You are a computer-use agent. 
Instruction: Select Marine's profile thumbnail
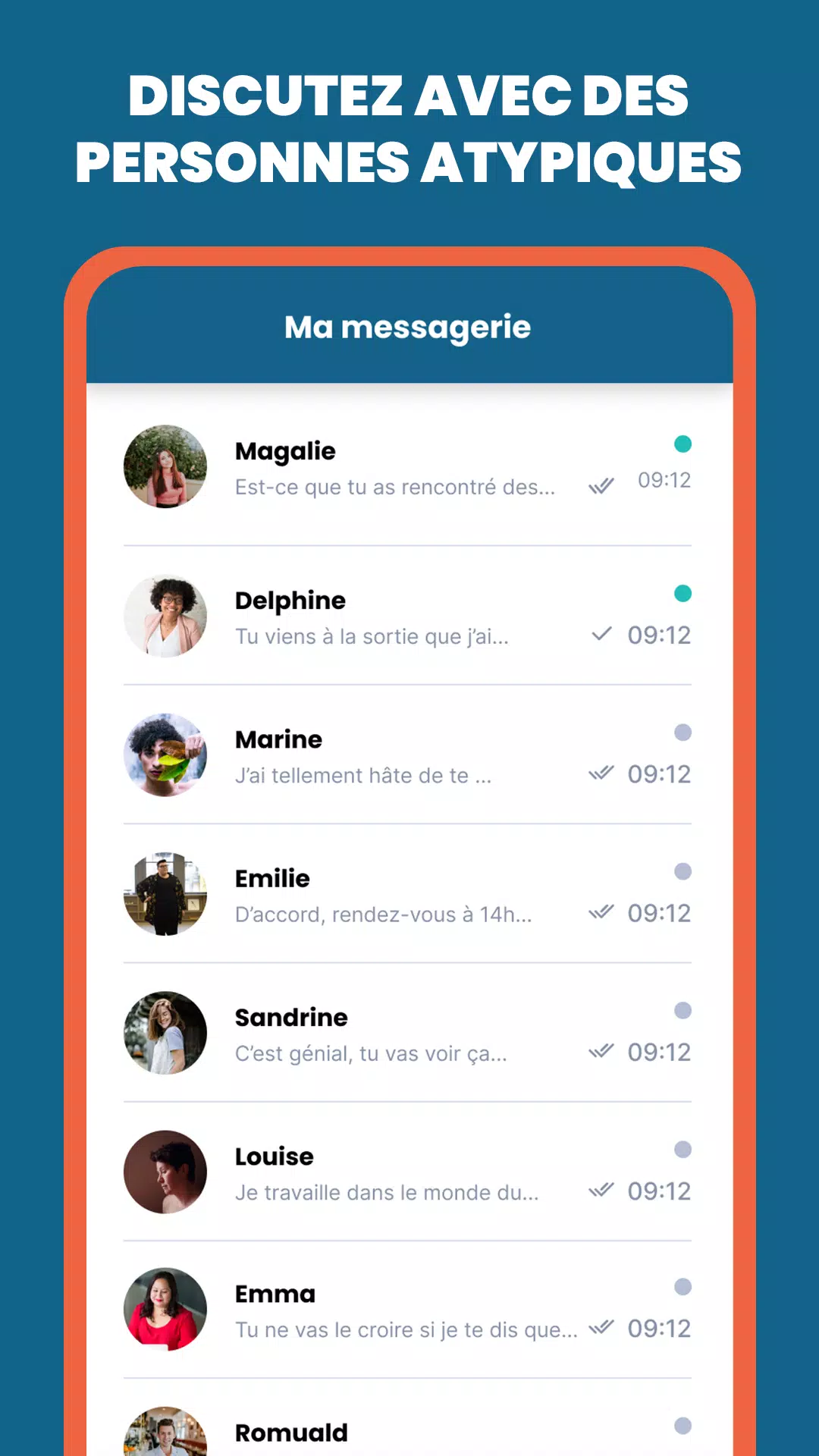pyautogui.click(x=165, y=755)
